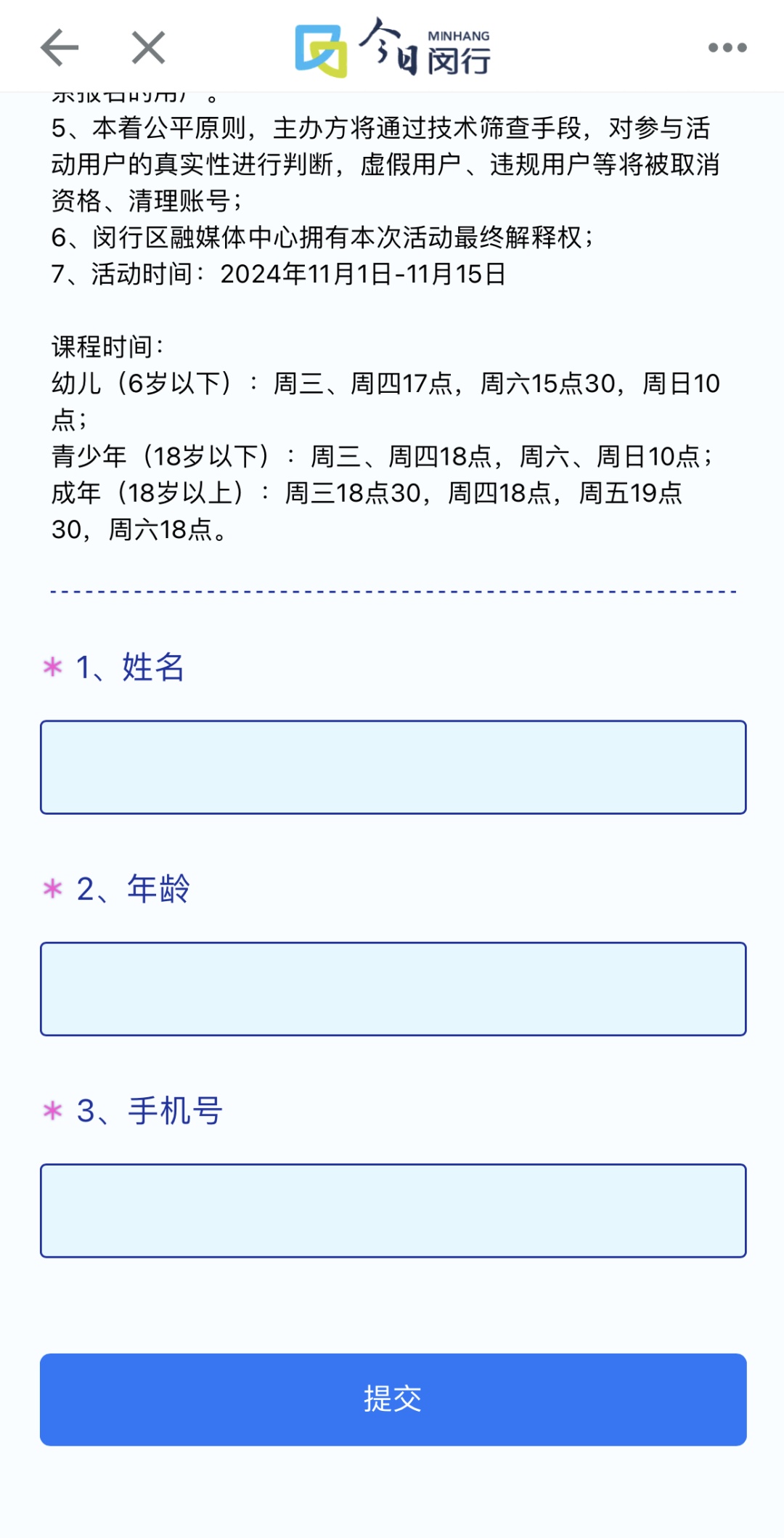Submit the form with 提交 button
Screen dimensions: 784x1538
tap(393, 1399)
